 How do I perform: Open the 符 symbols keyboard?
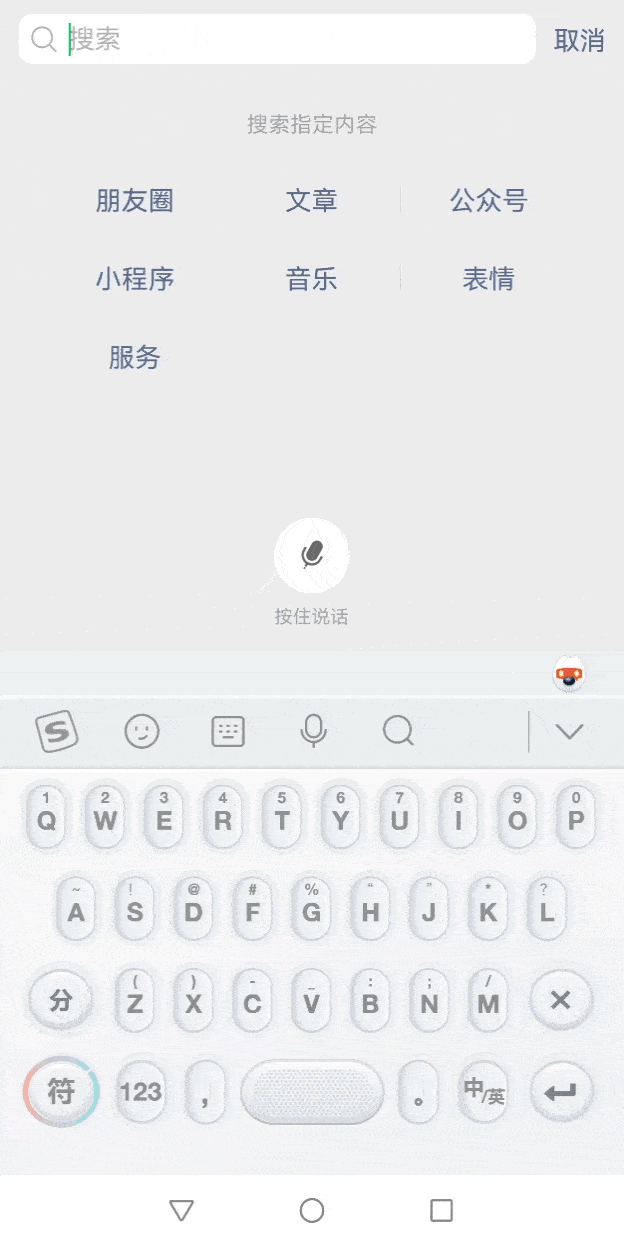point(61,1092)
